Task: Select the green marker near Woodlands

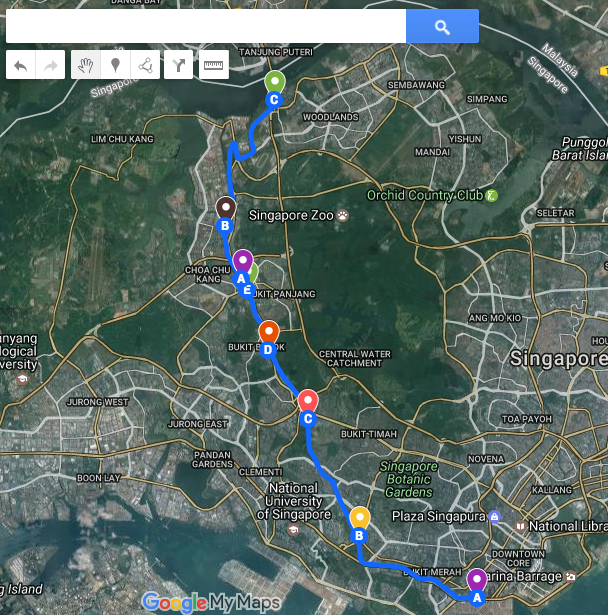Action: click(274, 81)
